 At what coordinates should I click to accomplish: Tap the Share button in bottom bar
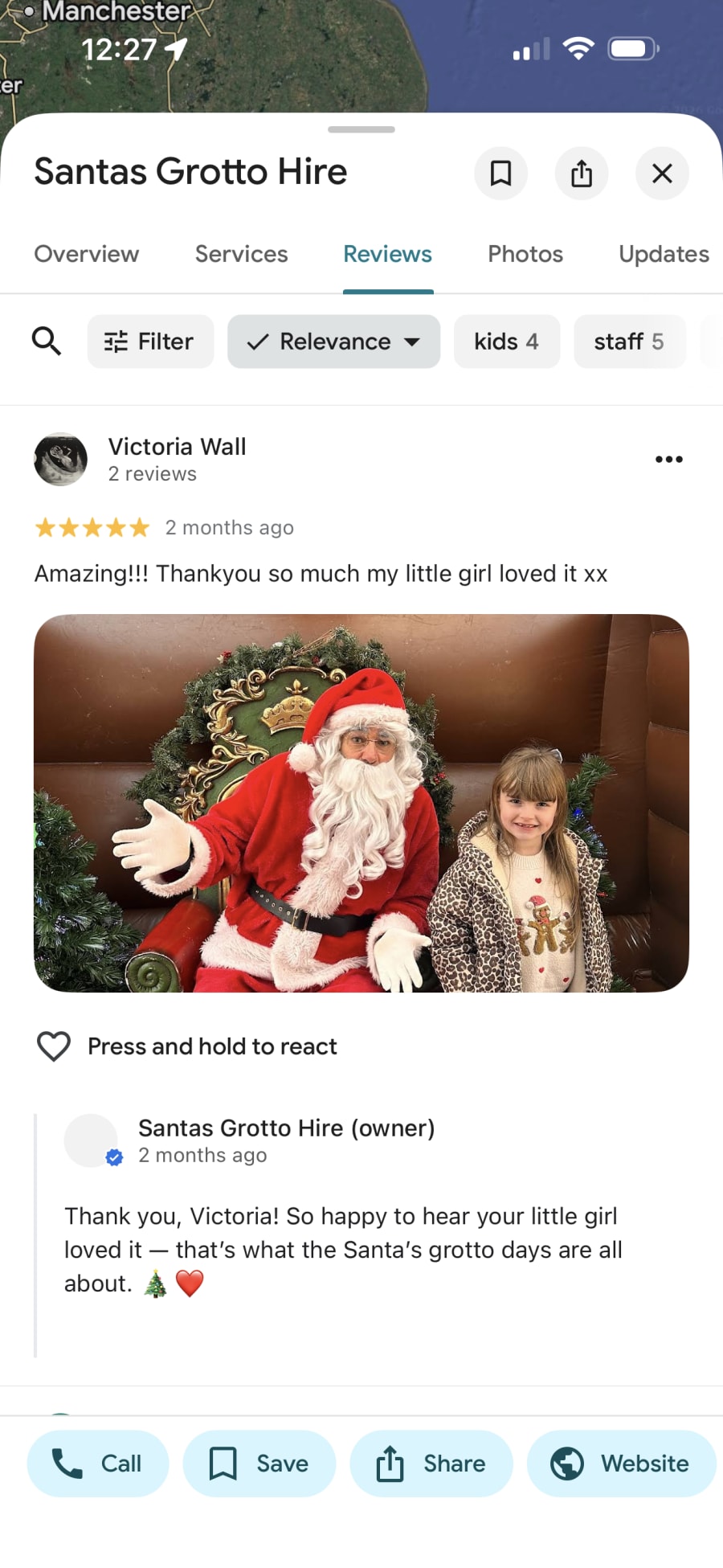[x=431, y=1464]
